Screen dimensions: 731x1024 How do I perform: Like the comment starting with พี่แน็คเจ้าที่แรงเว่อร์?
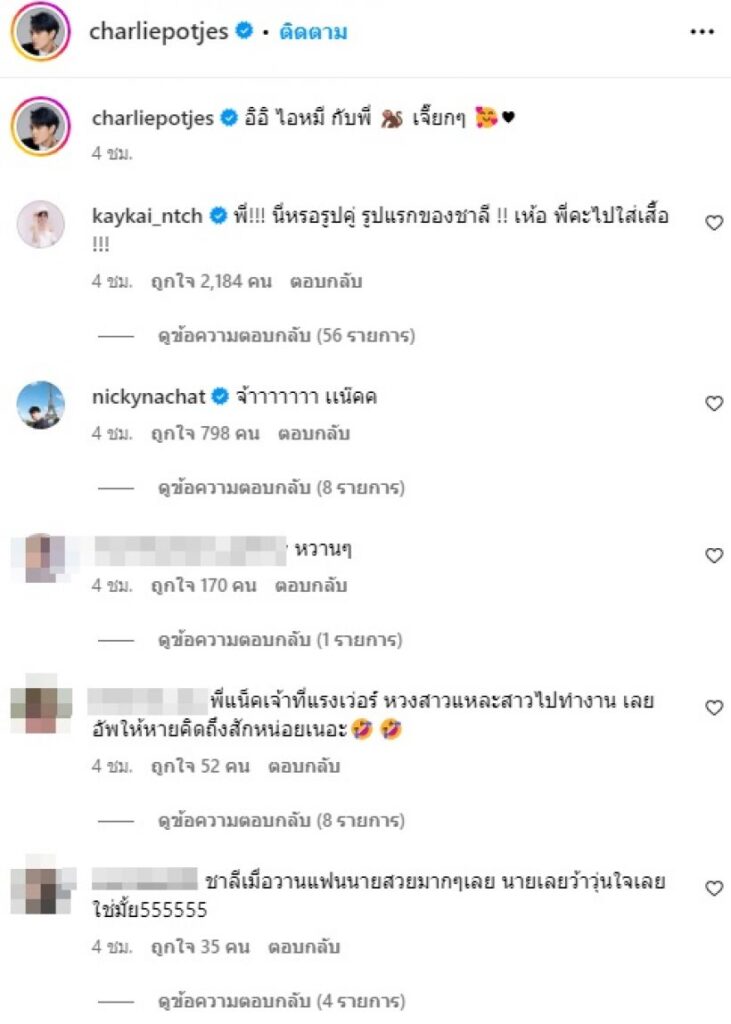(x=714, y=707)
